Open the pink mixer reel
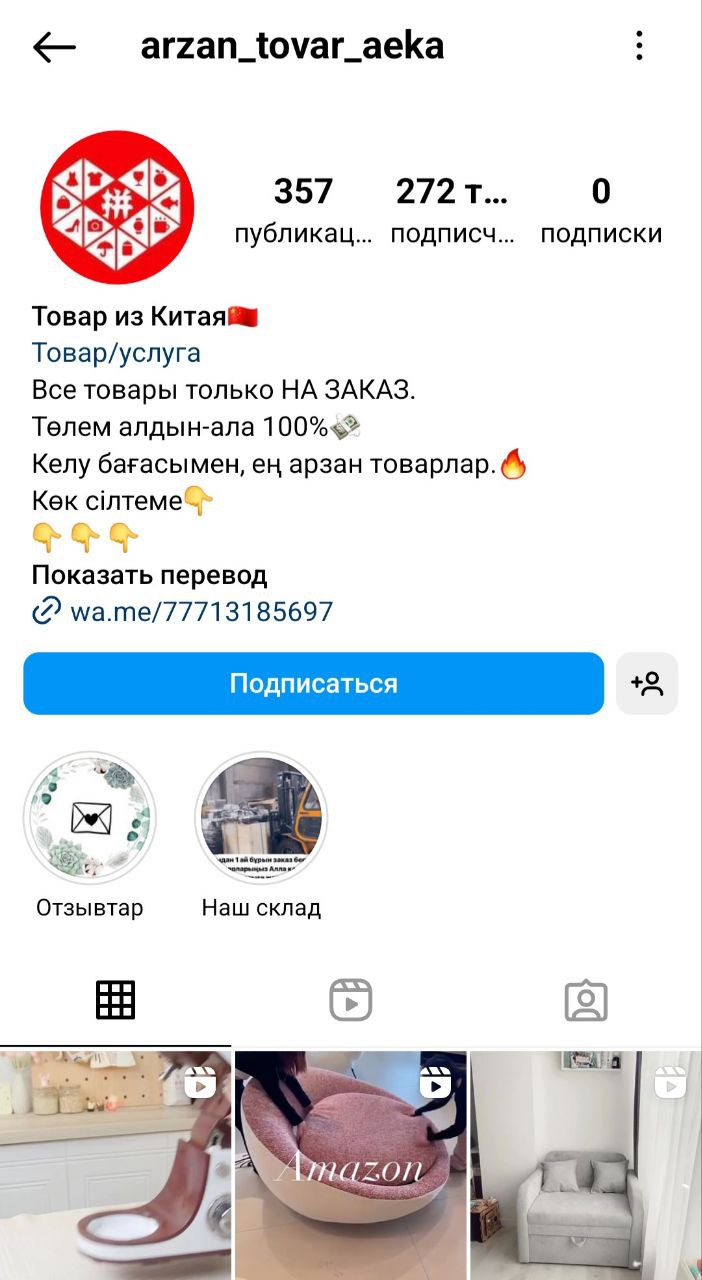Screen dimensions: 702x1280 [x=115, y=1165]
